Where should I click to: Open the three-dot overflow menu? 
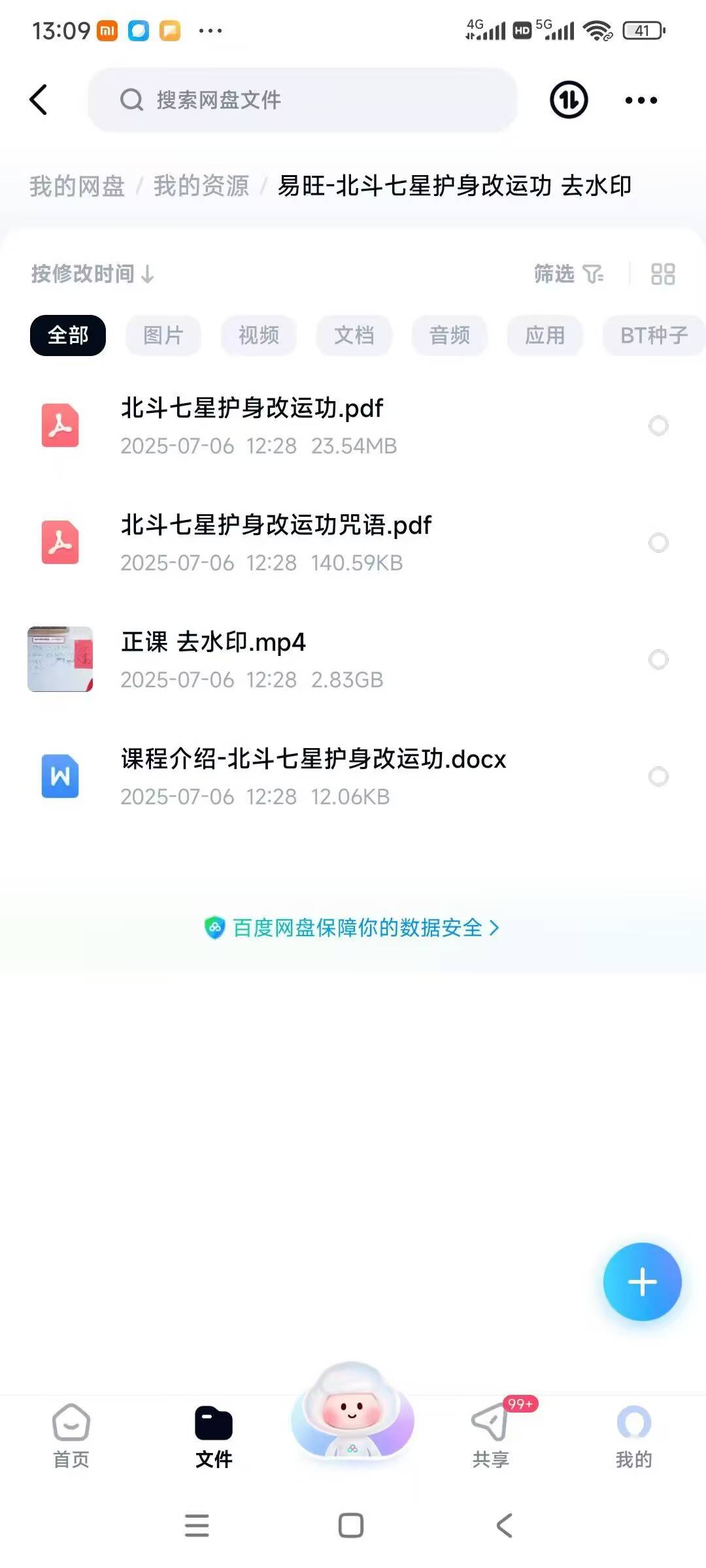(x=641, y=100)
